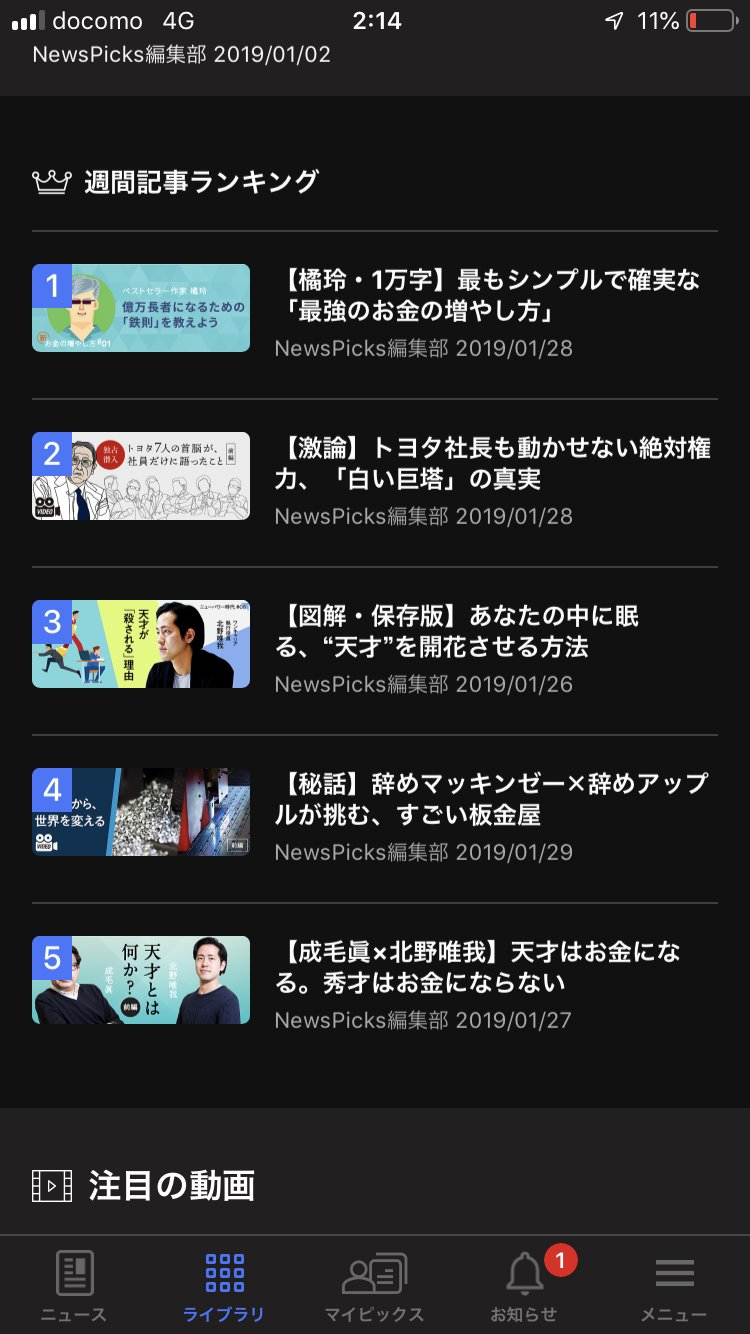Select the ライブラリ tab

[x=224, y=1286]
